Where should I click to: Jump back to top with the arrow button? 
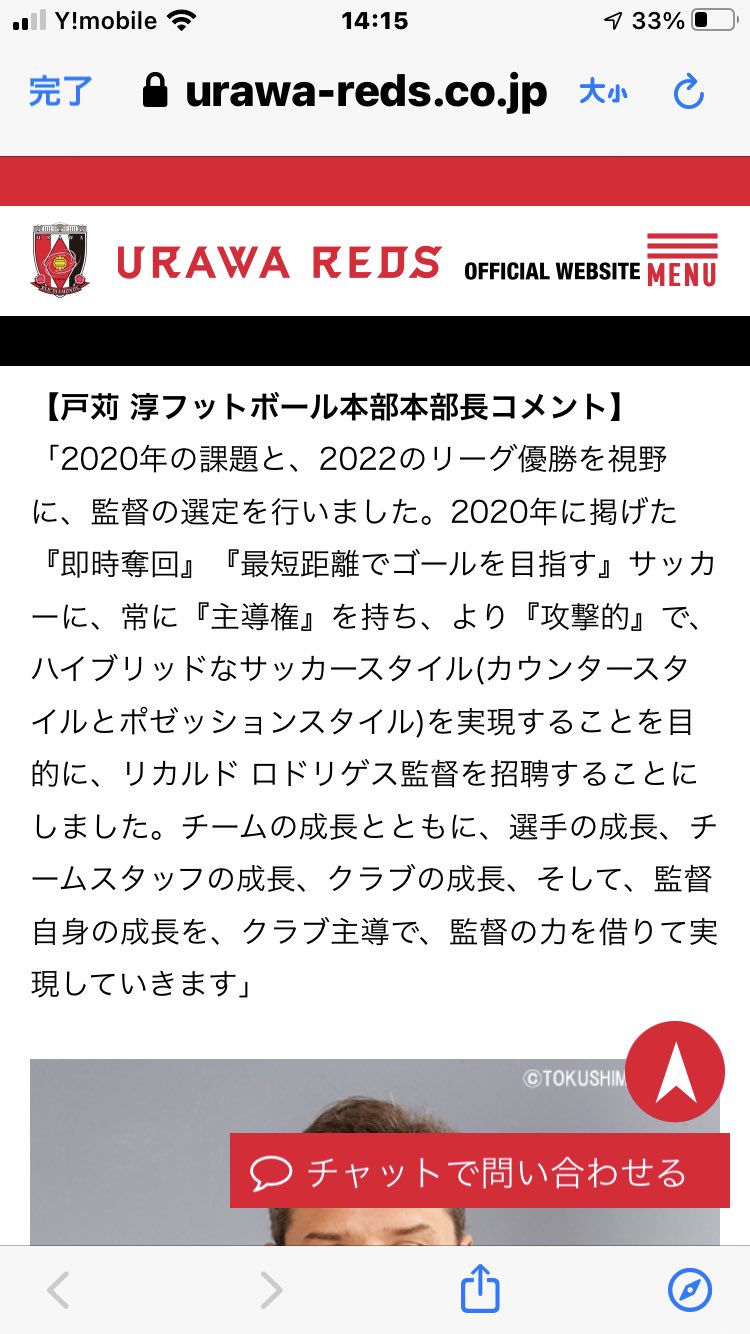[x=675, y=1071]
